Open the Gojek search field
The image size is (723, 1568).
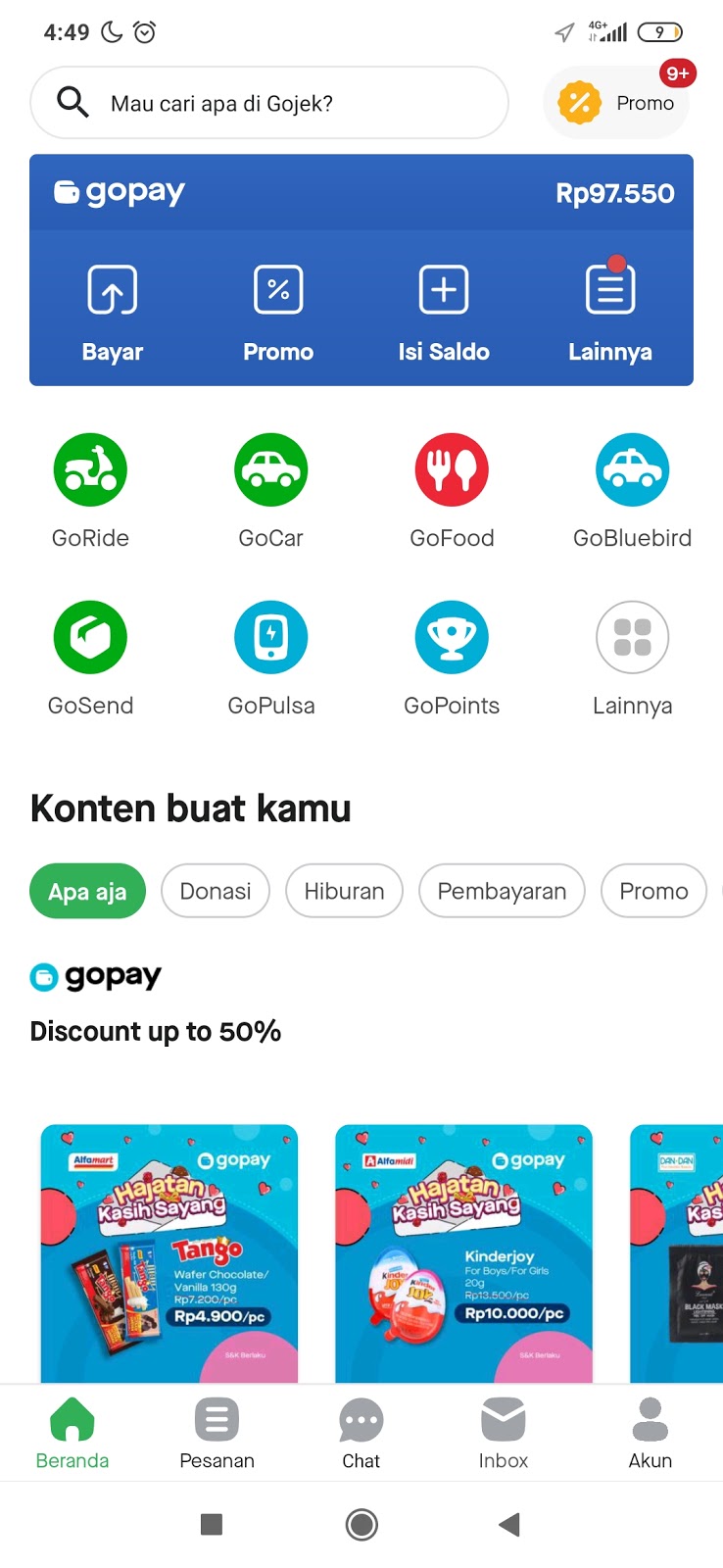[269, 103]
